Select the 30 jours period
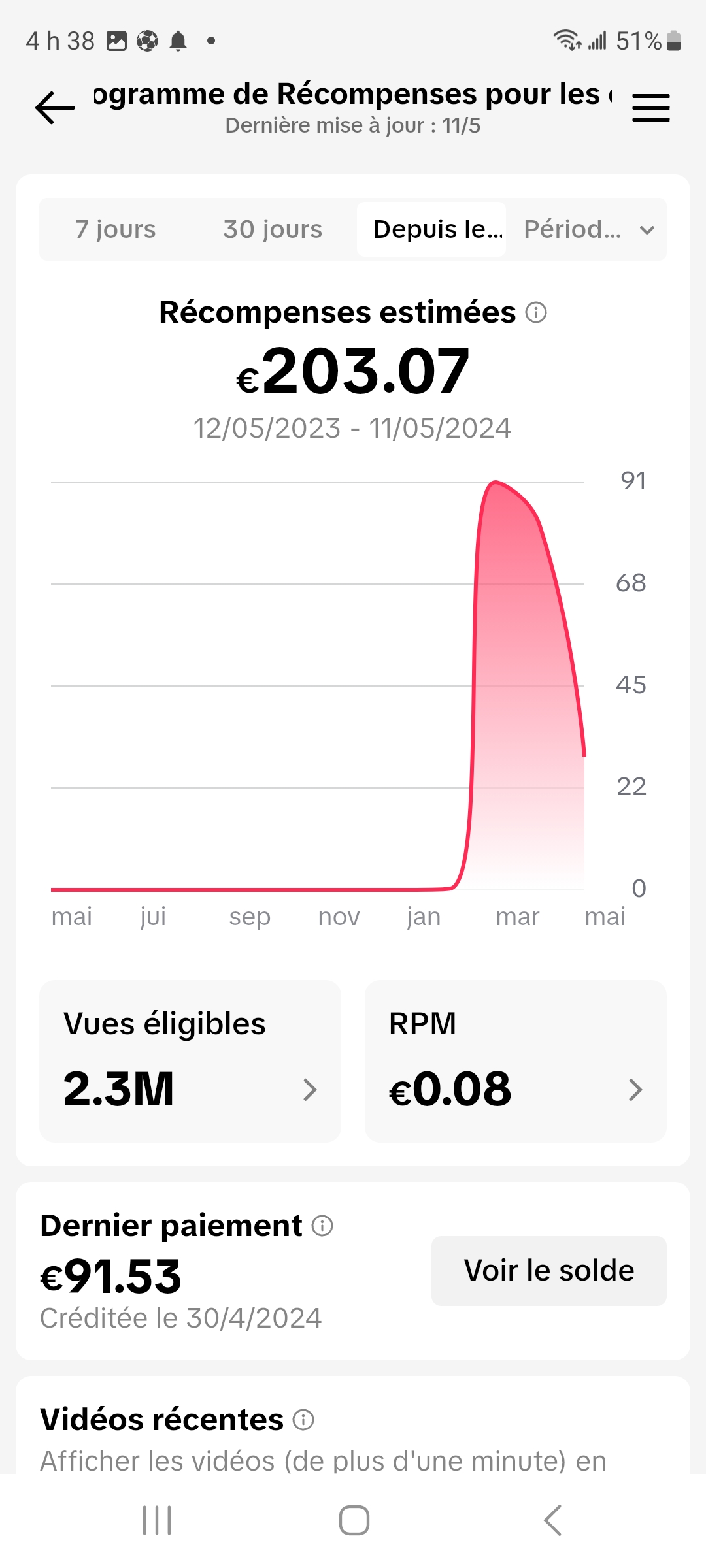The image size is (706, 1568). click(273, 229)
